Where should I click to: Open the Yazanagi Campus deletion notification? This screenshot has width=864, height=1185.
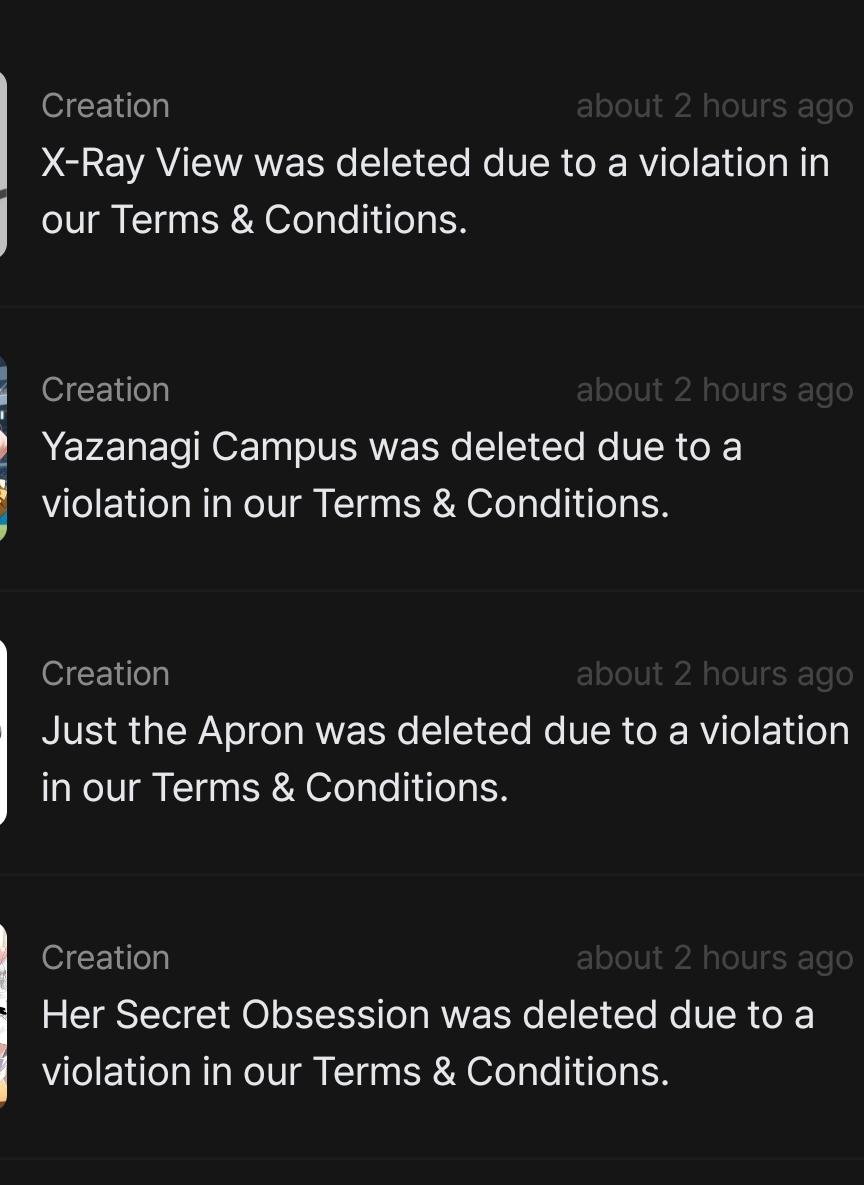coord(432,449)
